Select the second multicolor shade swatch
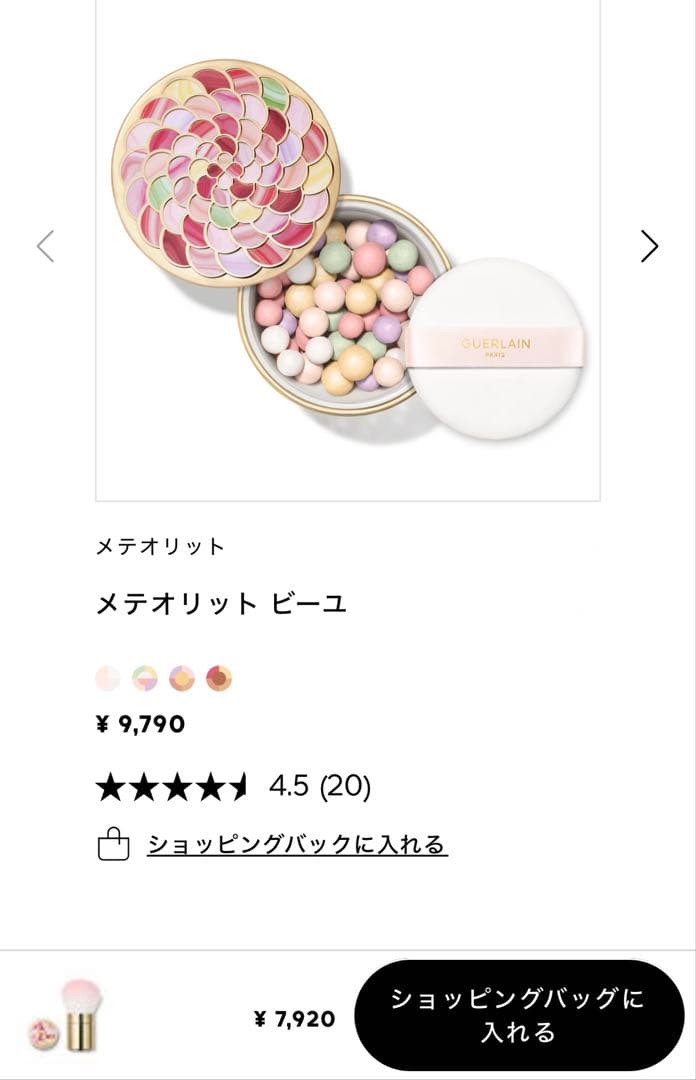 click(x=145, y=679)
